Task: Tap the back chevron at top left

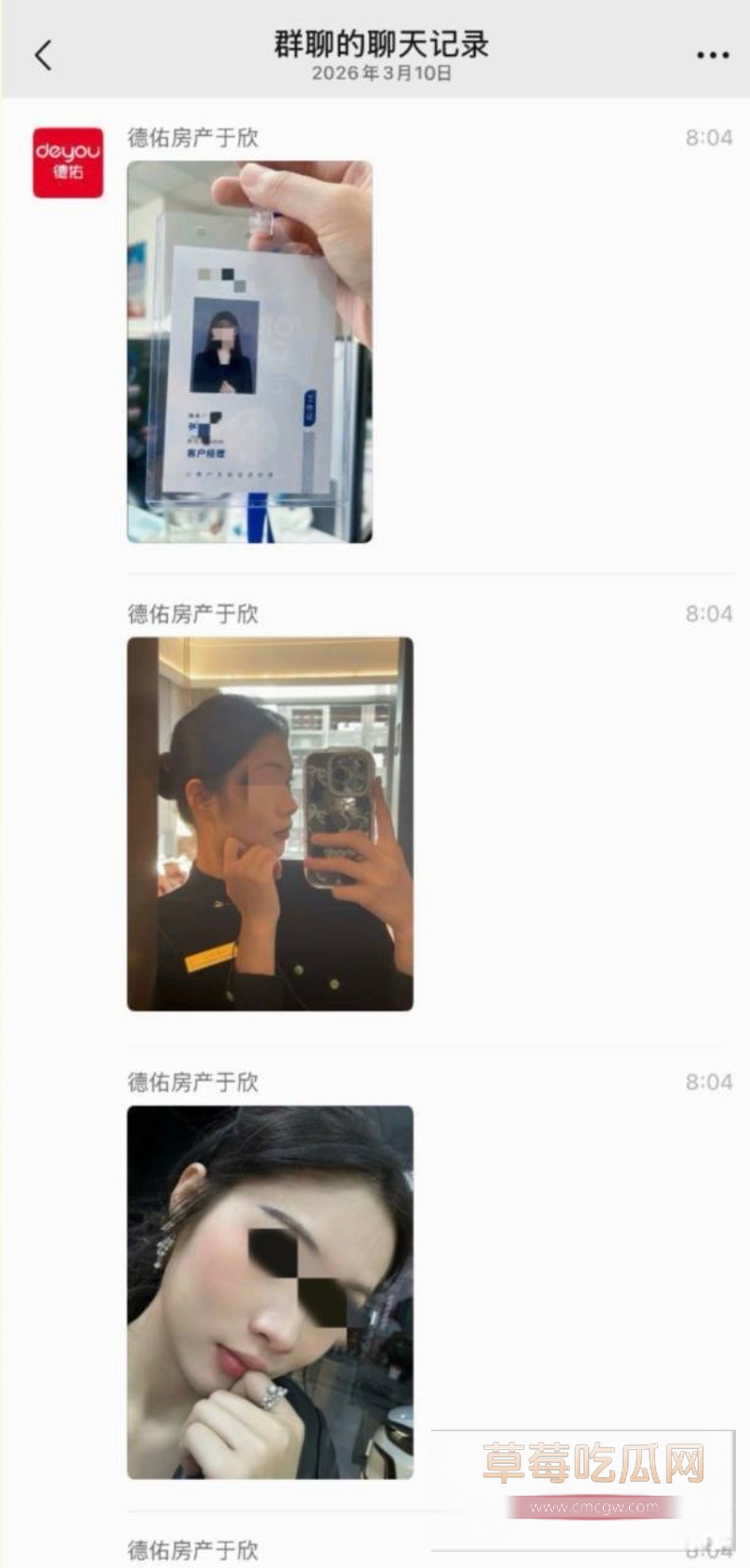Action: coord(39,55)
